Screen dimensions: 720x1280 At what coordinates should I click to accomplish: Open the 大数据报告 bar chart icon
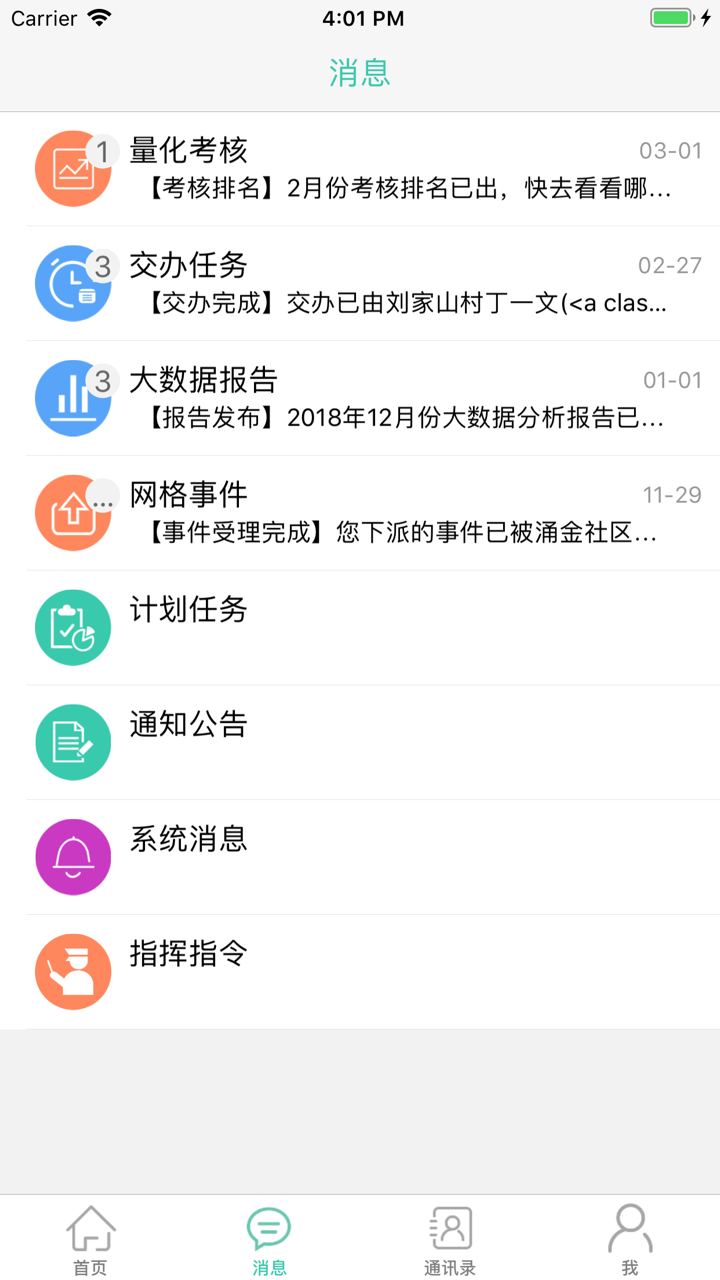pyautogui.click(x=72, y=397)
